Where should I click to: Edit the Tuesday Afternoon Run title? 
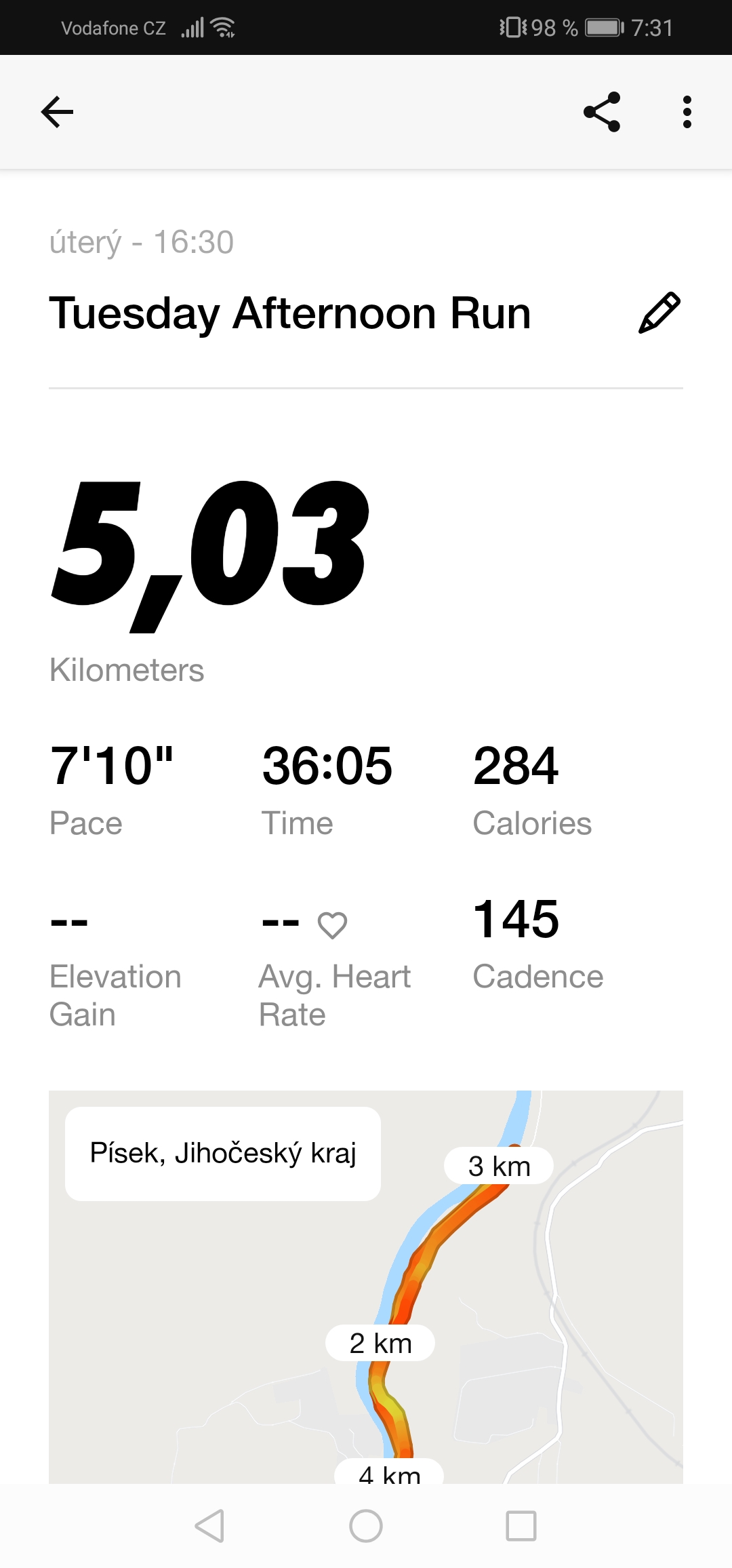pos(659,313)
